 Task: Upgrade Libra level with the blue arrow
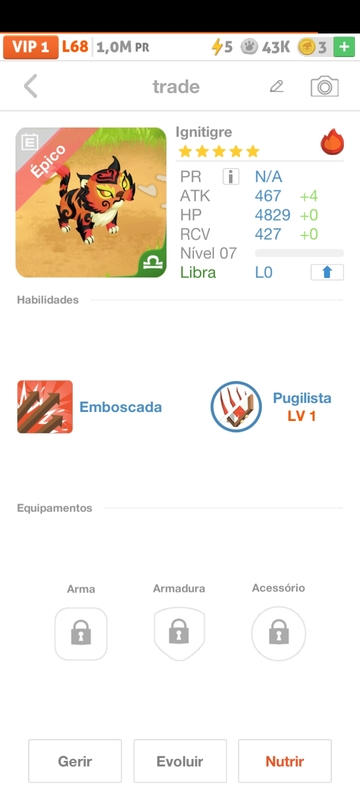point(327,272)
